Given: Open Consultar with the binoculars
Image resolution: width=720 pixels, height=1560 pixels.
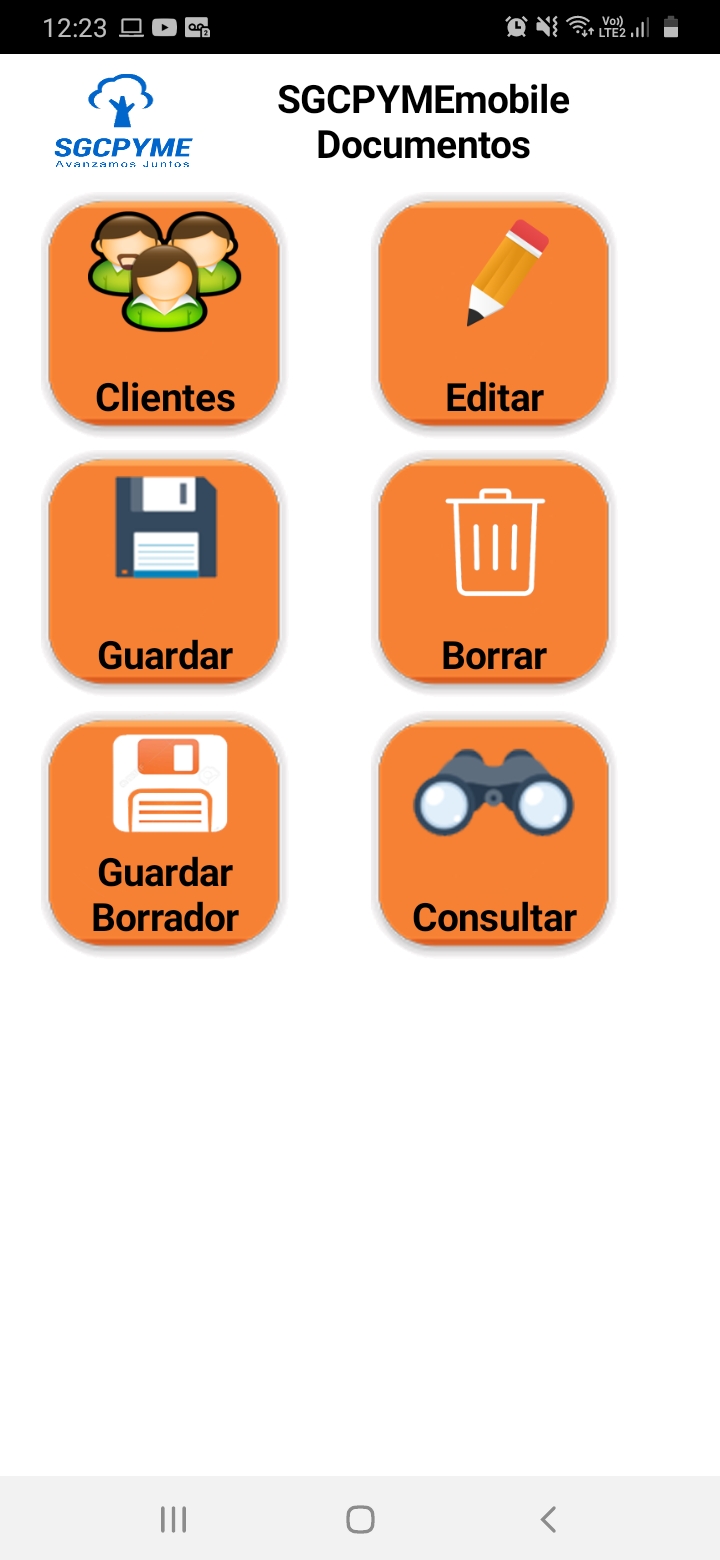Looking at the screenshot, I should (494, 832).
